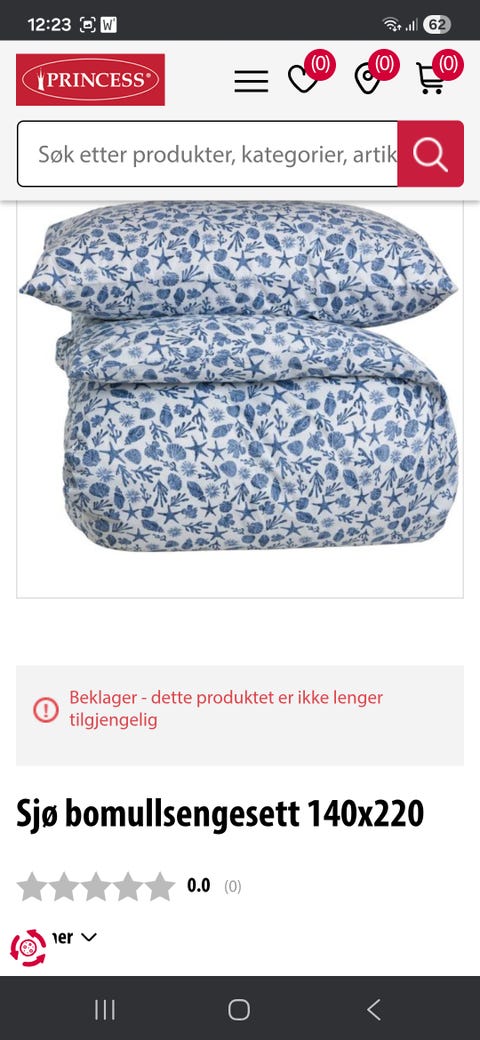This screenshot has width=480, height=1040.
Task: Tap the Princess logo to go home
Action: [x=90, y=80]
